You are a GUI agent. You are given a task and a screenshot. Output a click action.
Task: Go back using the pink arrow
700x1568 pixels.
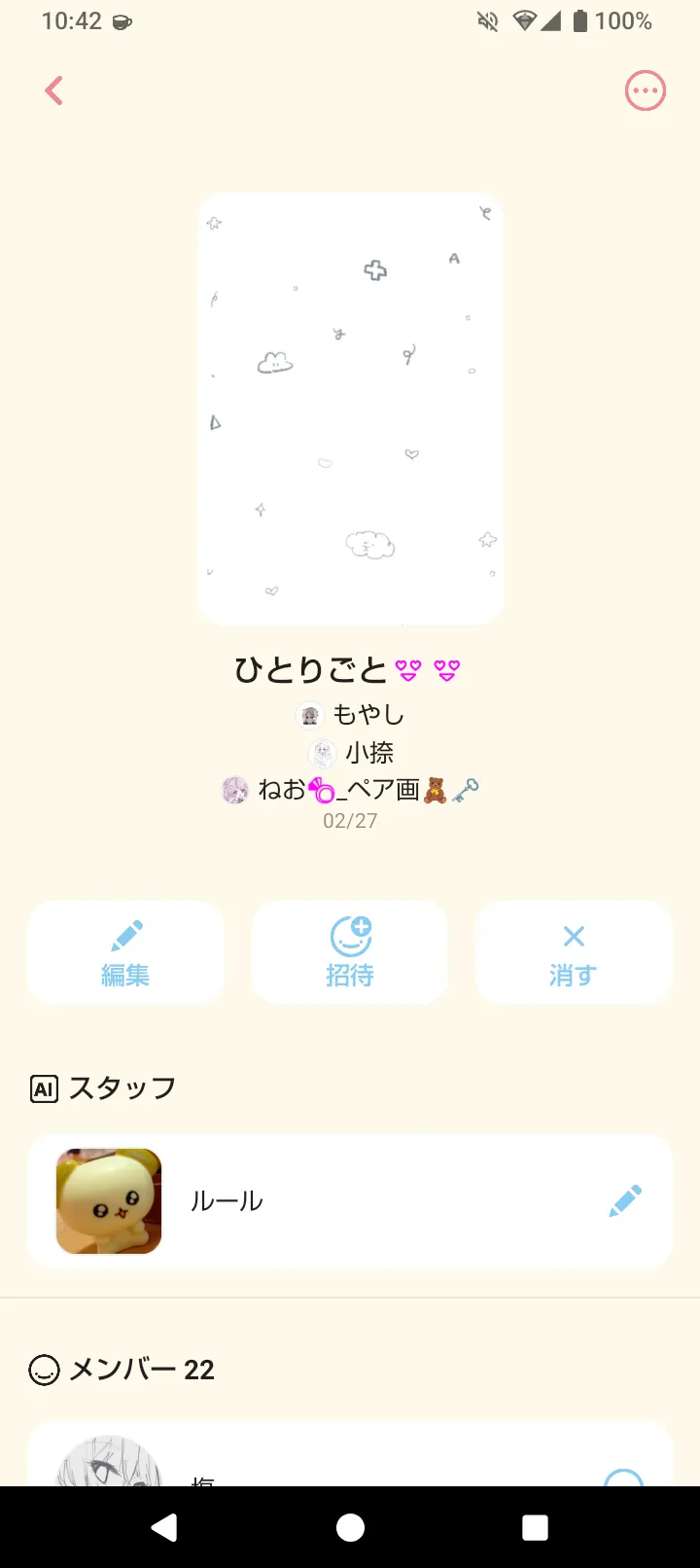54,91
